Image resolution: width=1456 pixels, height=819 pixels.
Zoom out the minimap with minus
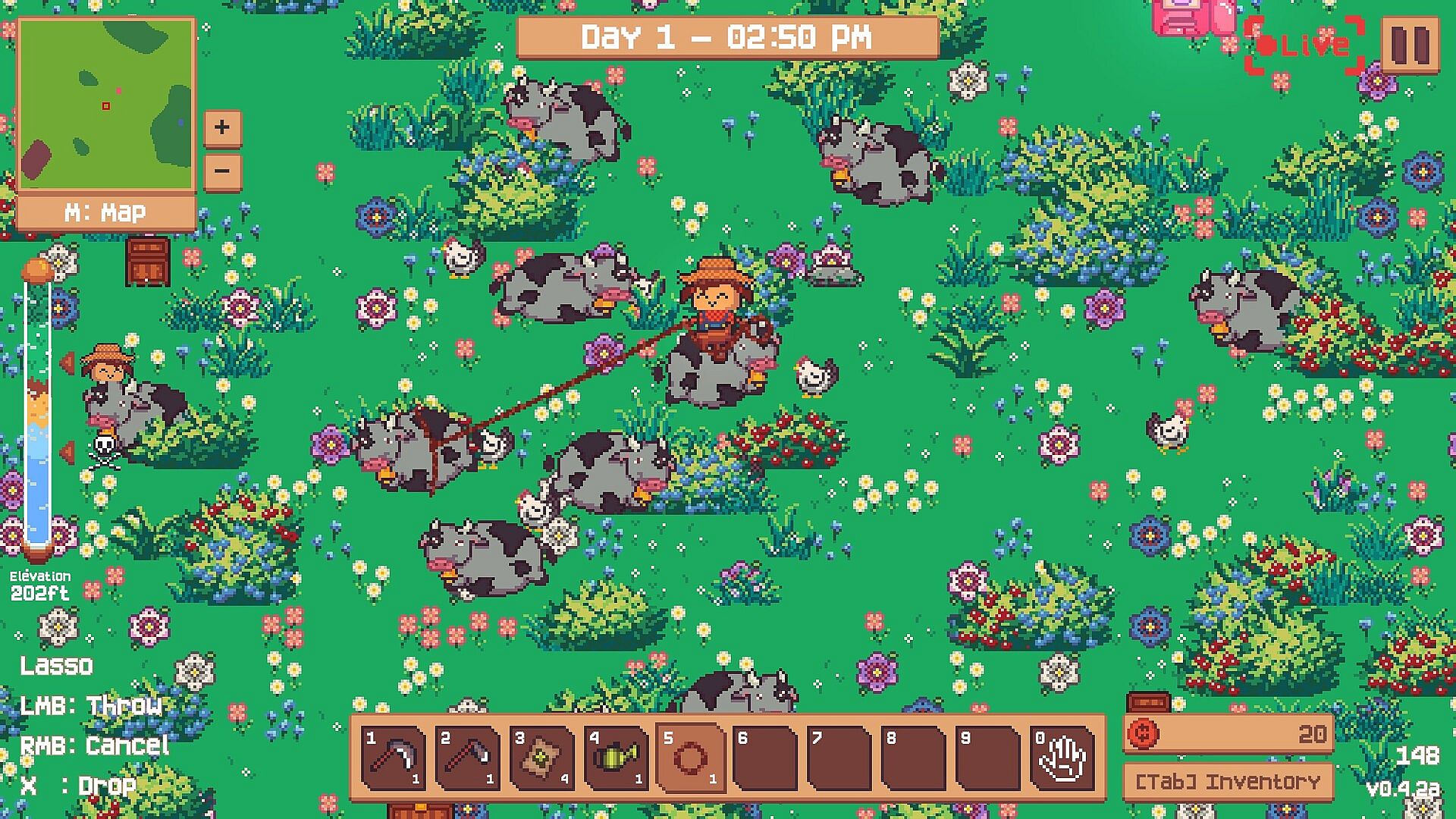pos(222,171)
